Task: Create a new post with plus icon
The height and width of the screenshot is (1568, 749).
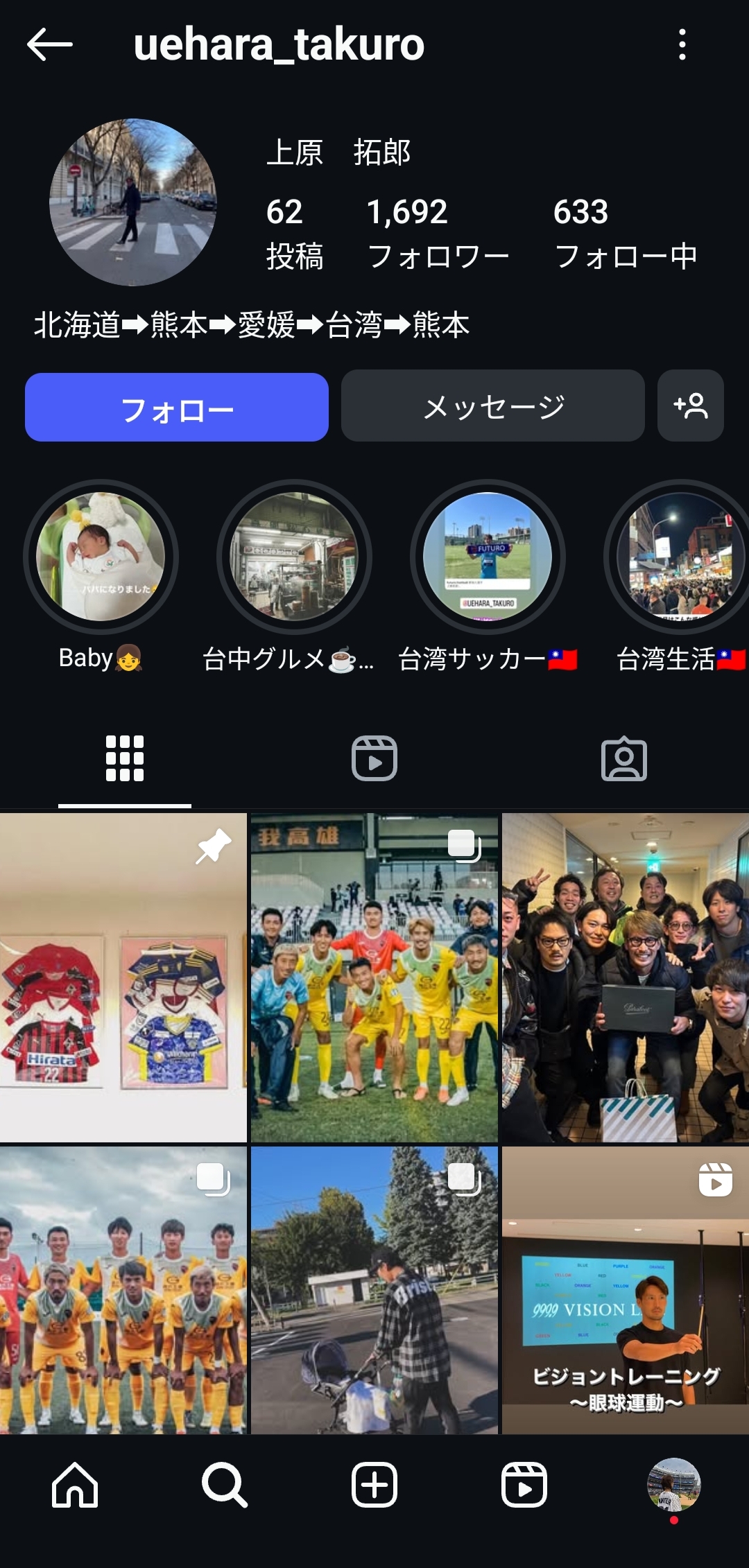Action: click(374, 1485)
